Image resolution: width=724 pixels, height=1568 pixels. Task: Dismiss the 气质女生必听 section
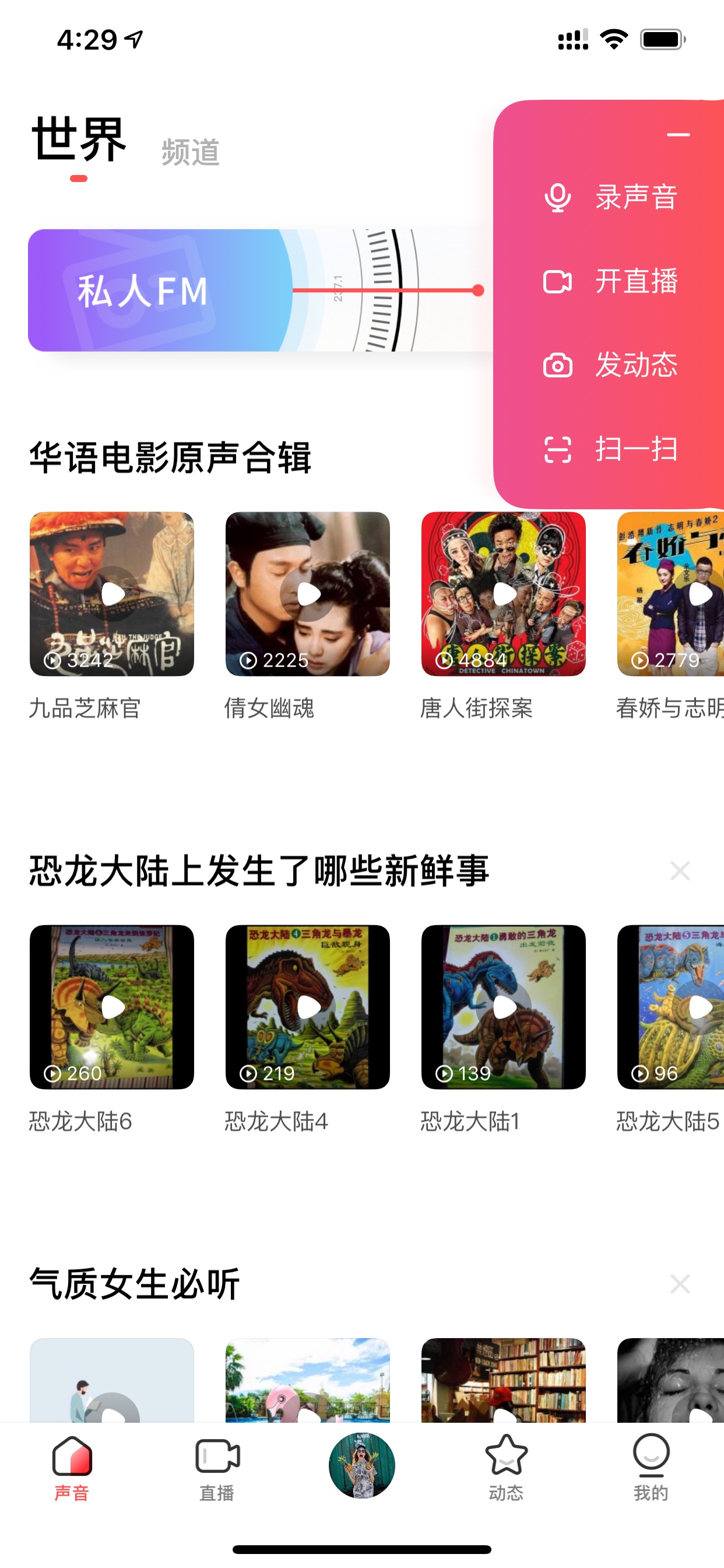point(680,1284)
